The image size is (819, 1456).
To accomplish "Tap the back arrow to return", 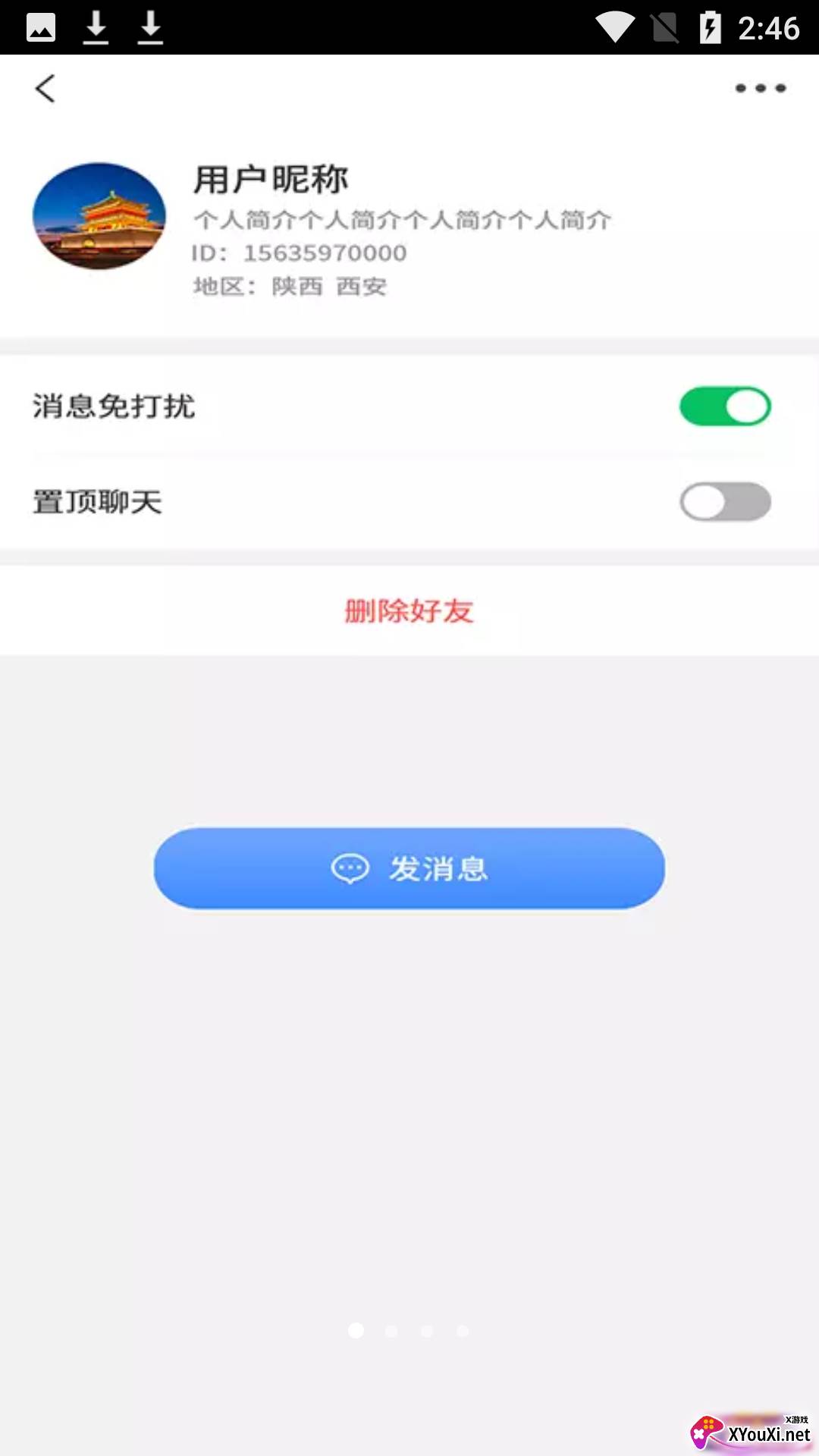I will [45, 89].
